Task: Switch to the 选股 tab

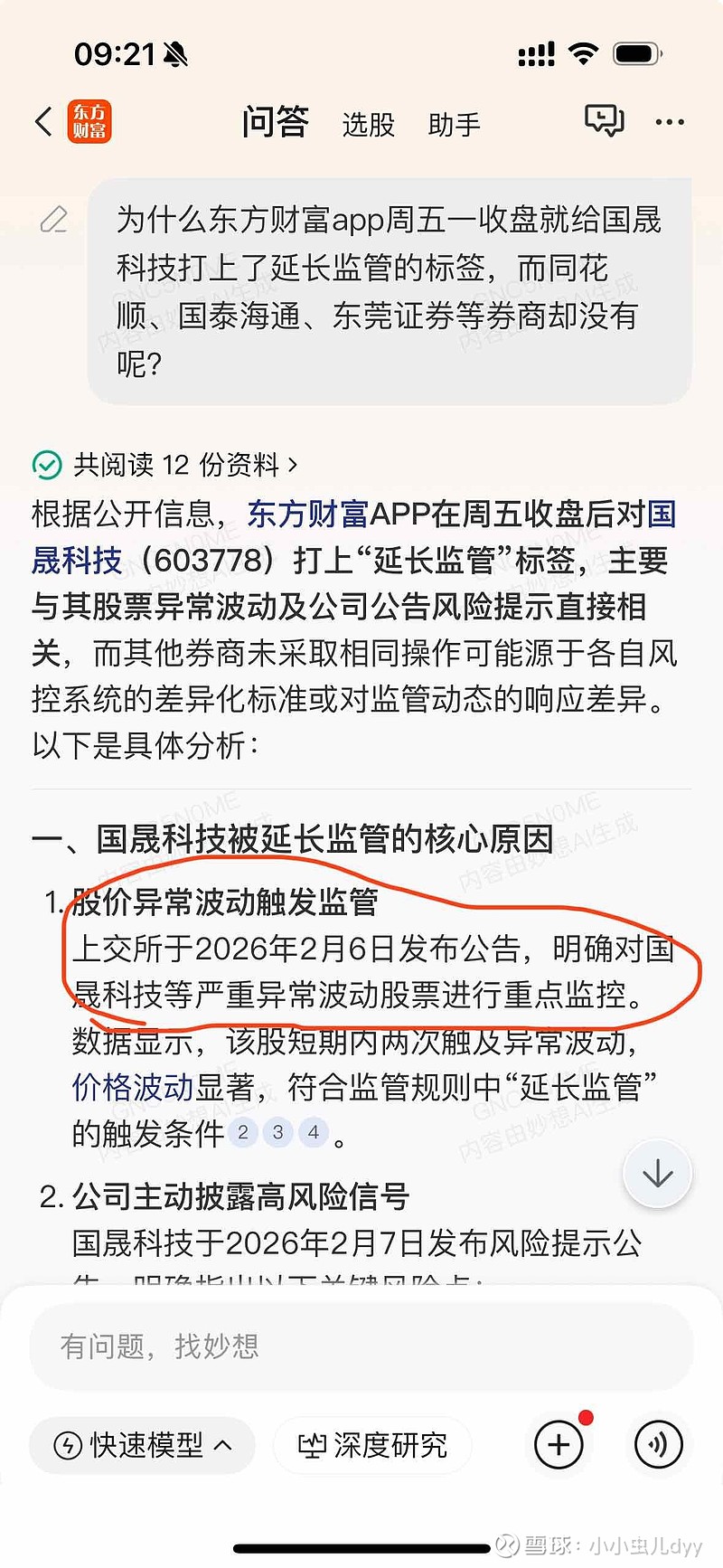Action: [367, 127]
